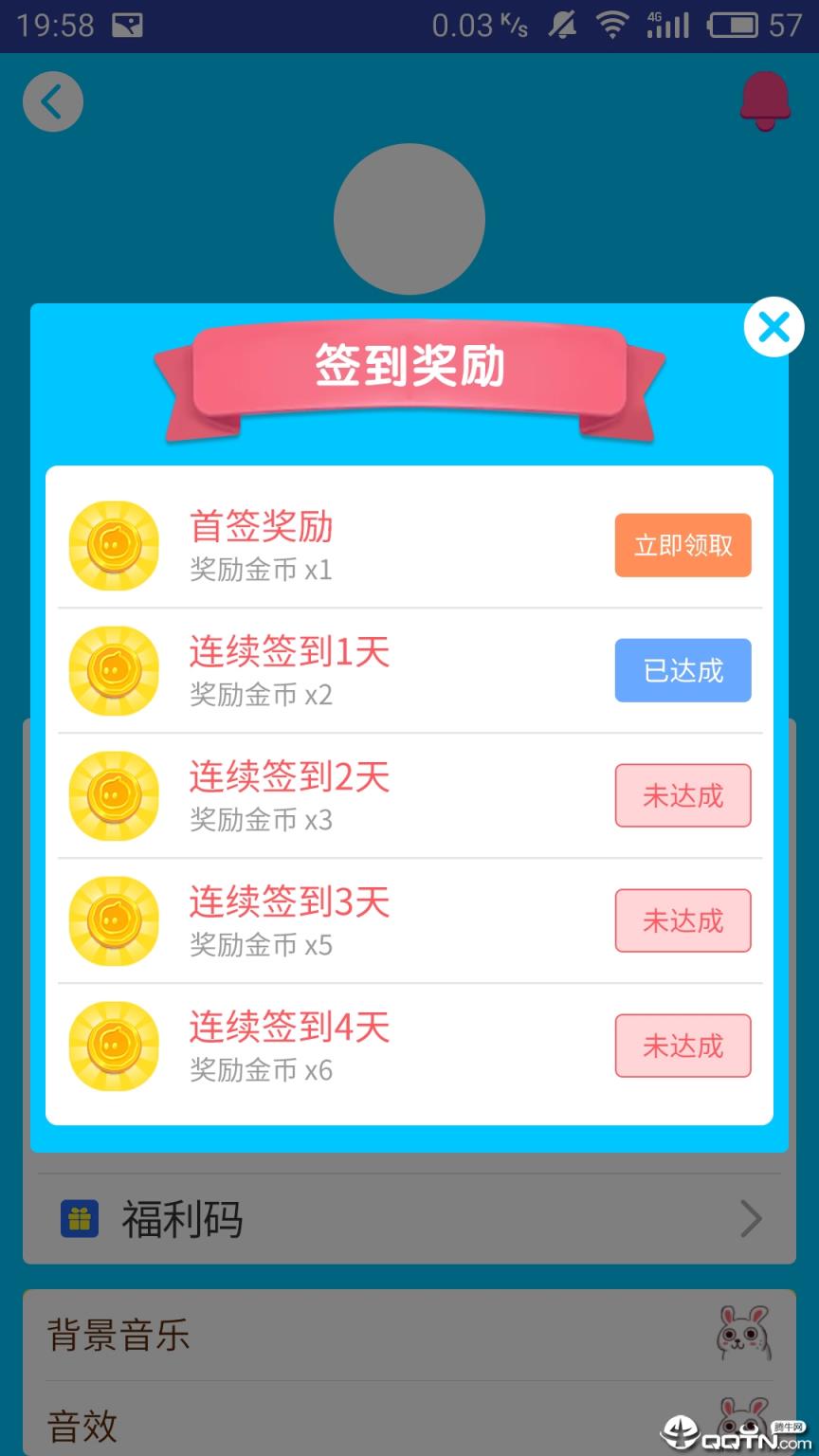The width and height of the screenshot is (819, 1456).
Task: Tap the notification bell icon
Action: click(x=766, y=101)
